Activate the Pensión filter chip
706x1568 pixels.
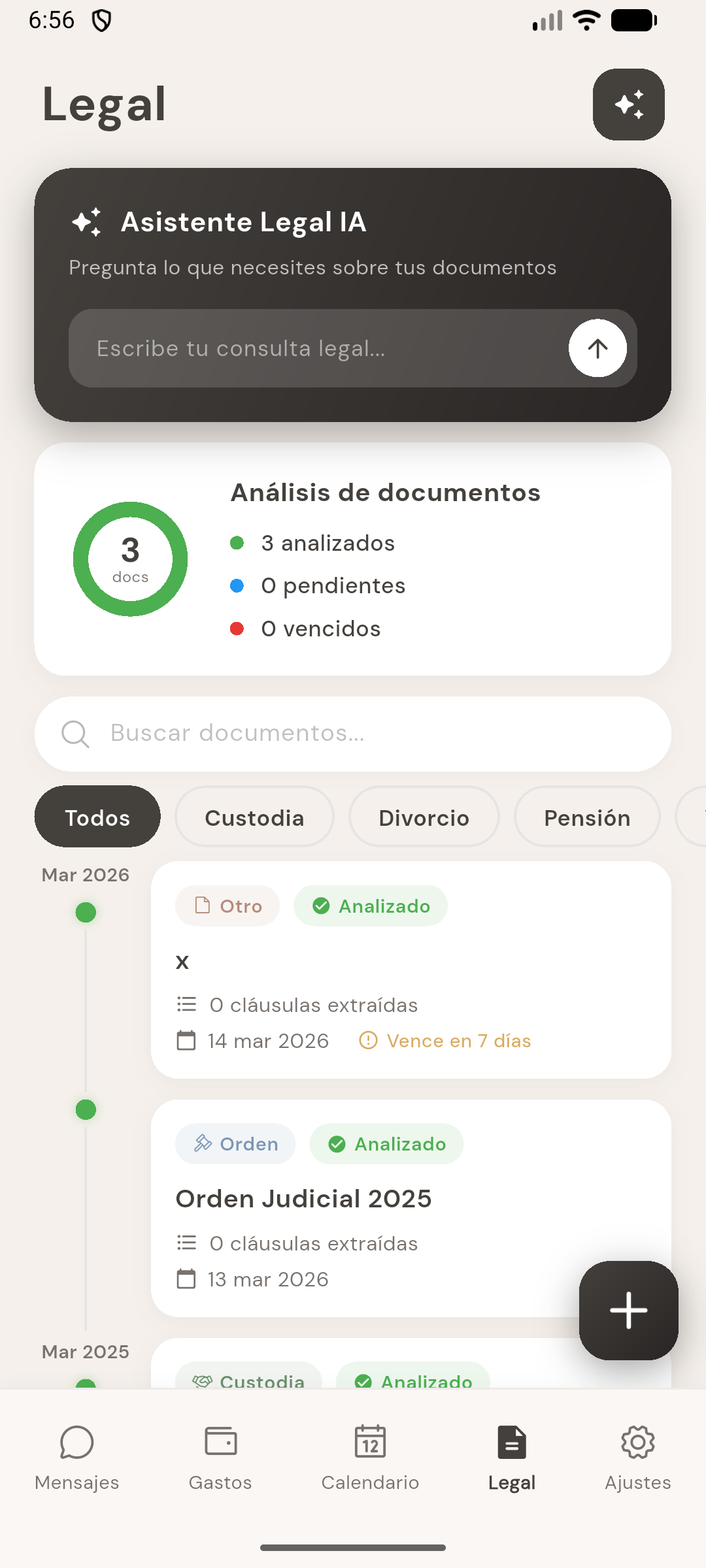point(586,817)
